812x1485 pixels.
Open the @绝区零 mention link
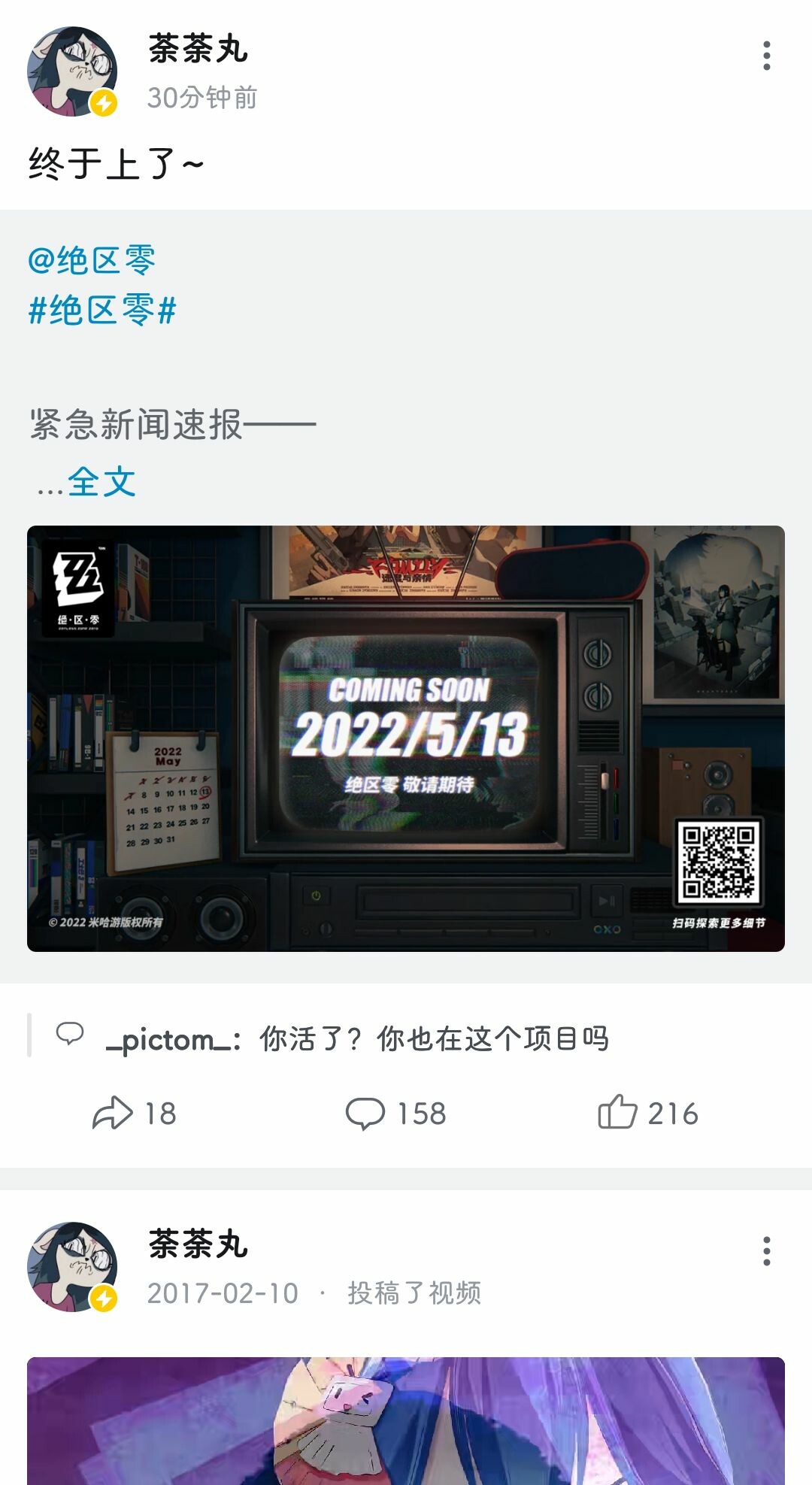92,260
